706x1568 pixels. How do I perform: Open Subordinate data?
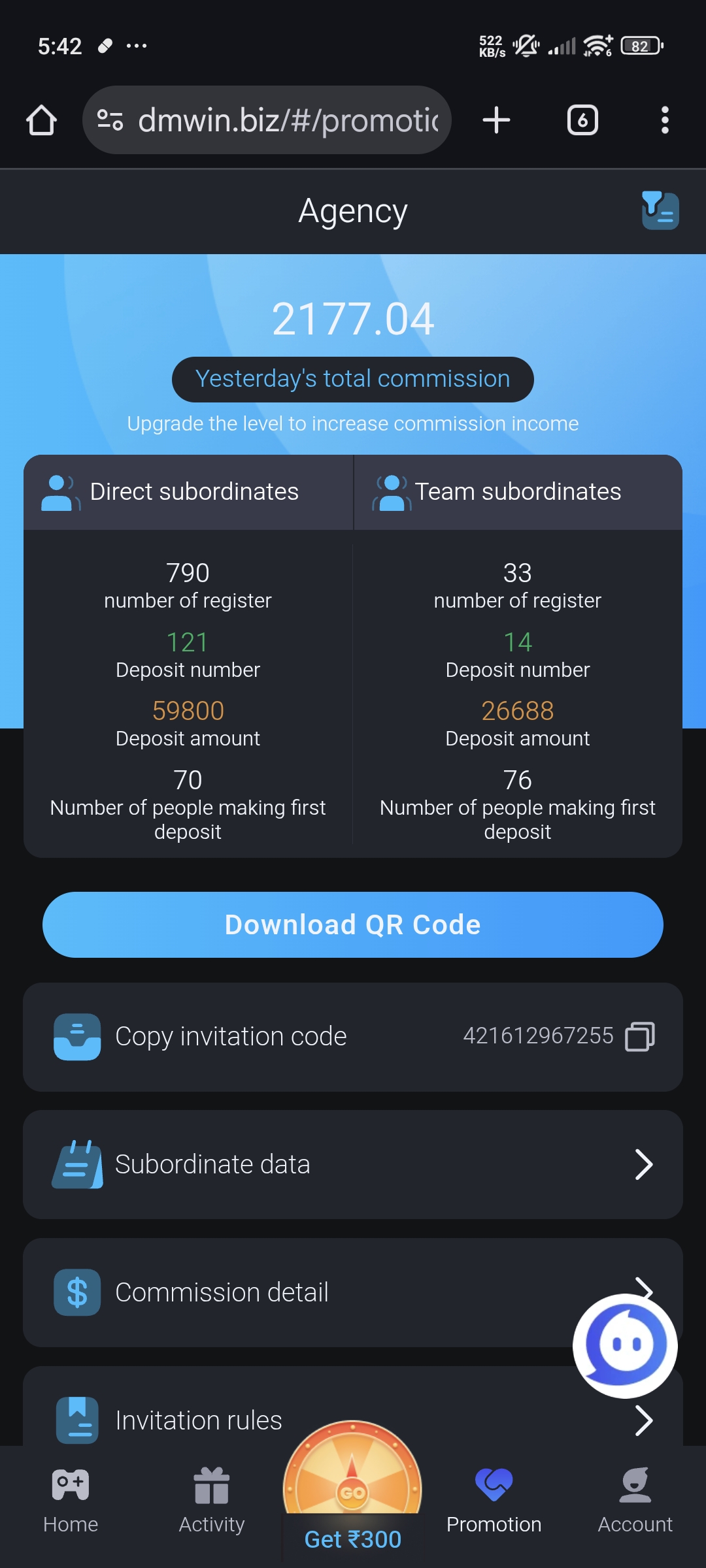[x=353, y=1164]
